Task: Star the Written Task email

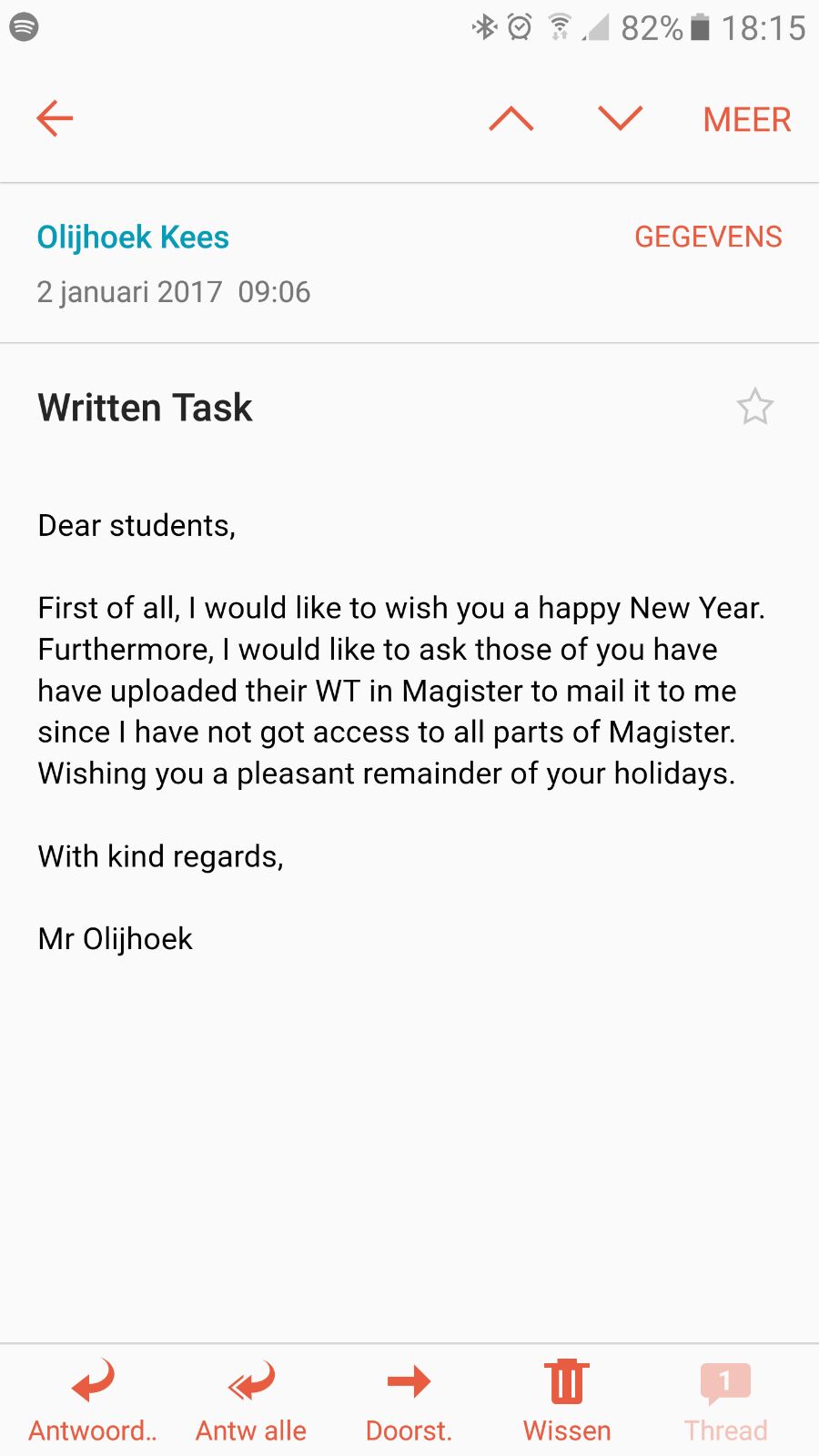Action: click(x=754, y=407)
